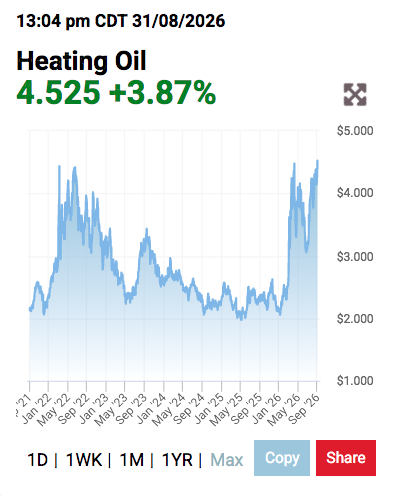396x496 pixels.
Task: Select the 1D time range
Action: point(38,460)
